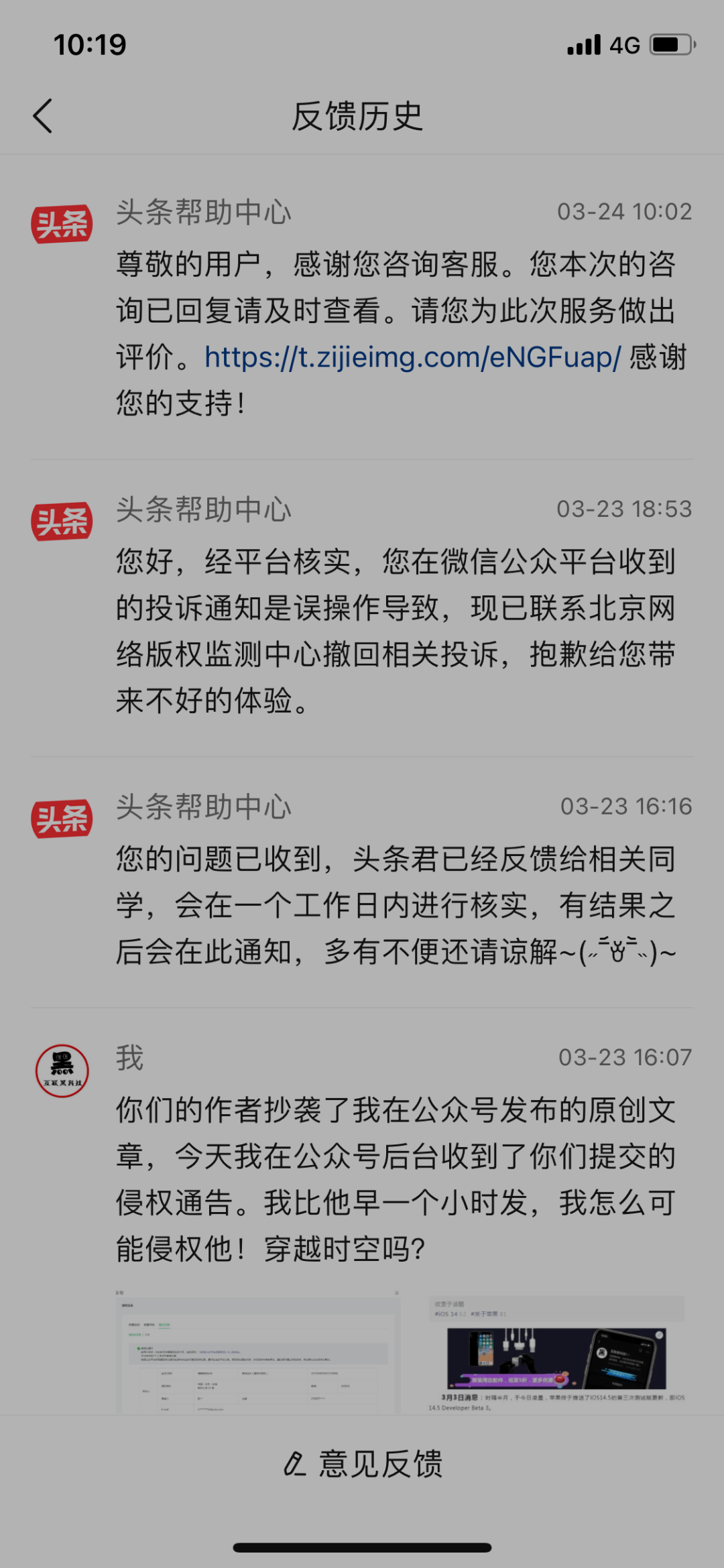Viewport: 724px width, 1568px height.
Task: Tap the 反馈历史 title in the header
Action: click(x=361, y=115)
